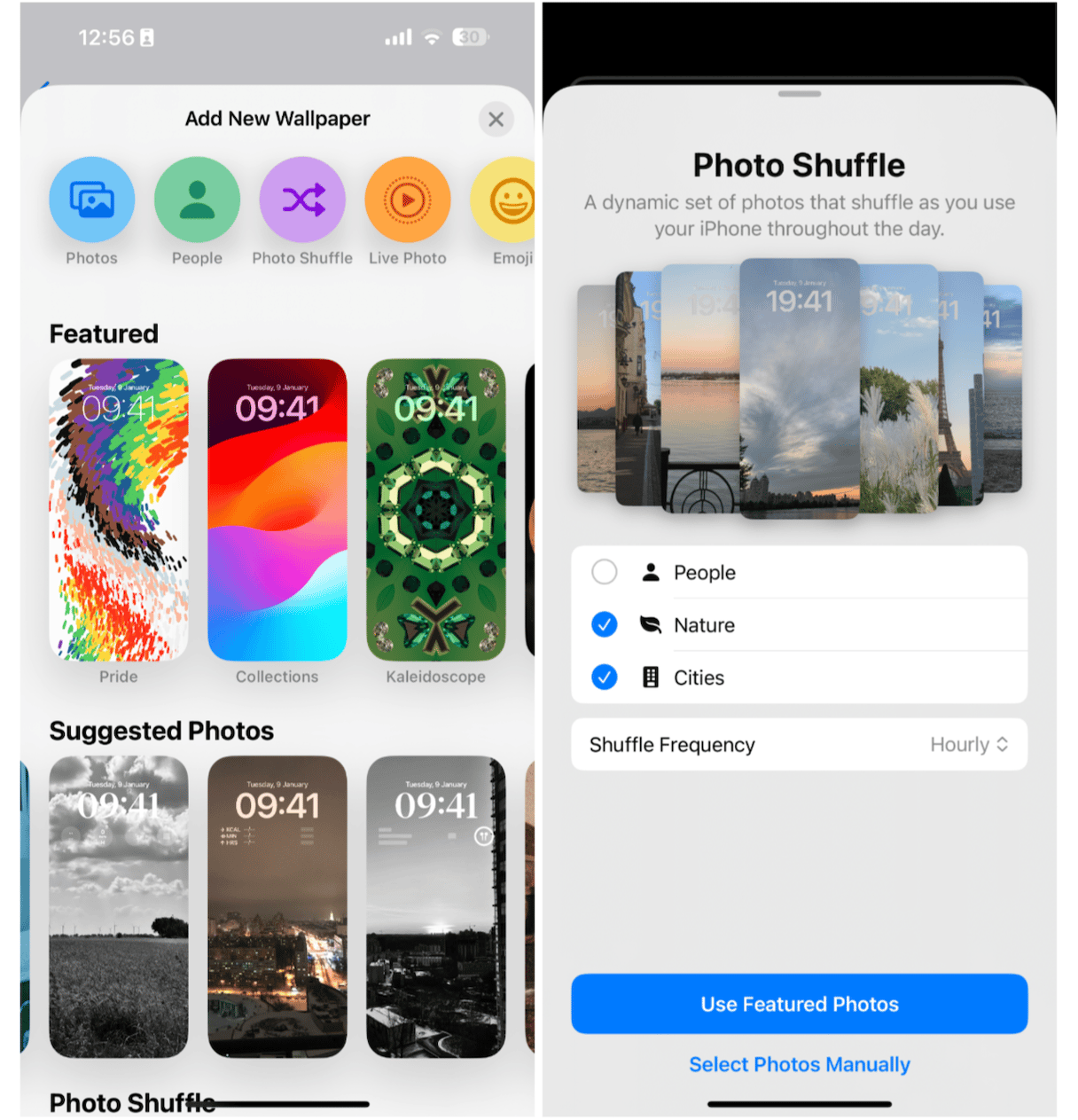Open the Photo Shuffle wallpaper option
The image size is (1078, 1120).
(302, 200)
